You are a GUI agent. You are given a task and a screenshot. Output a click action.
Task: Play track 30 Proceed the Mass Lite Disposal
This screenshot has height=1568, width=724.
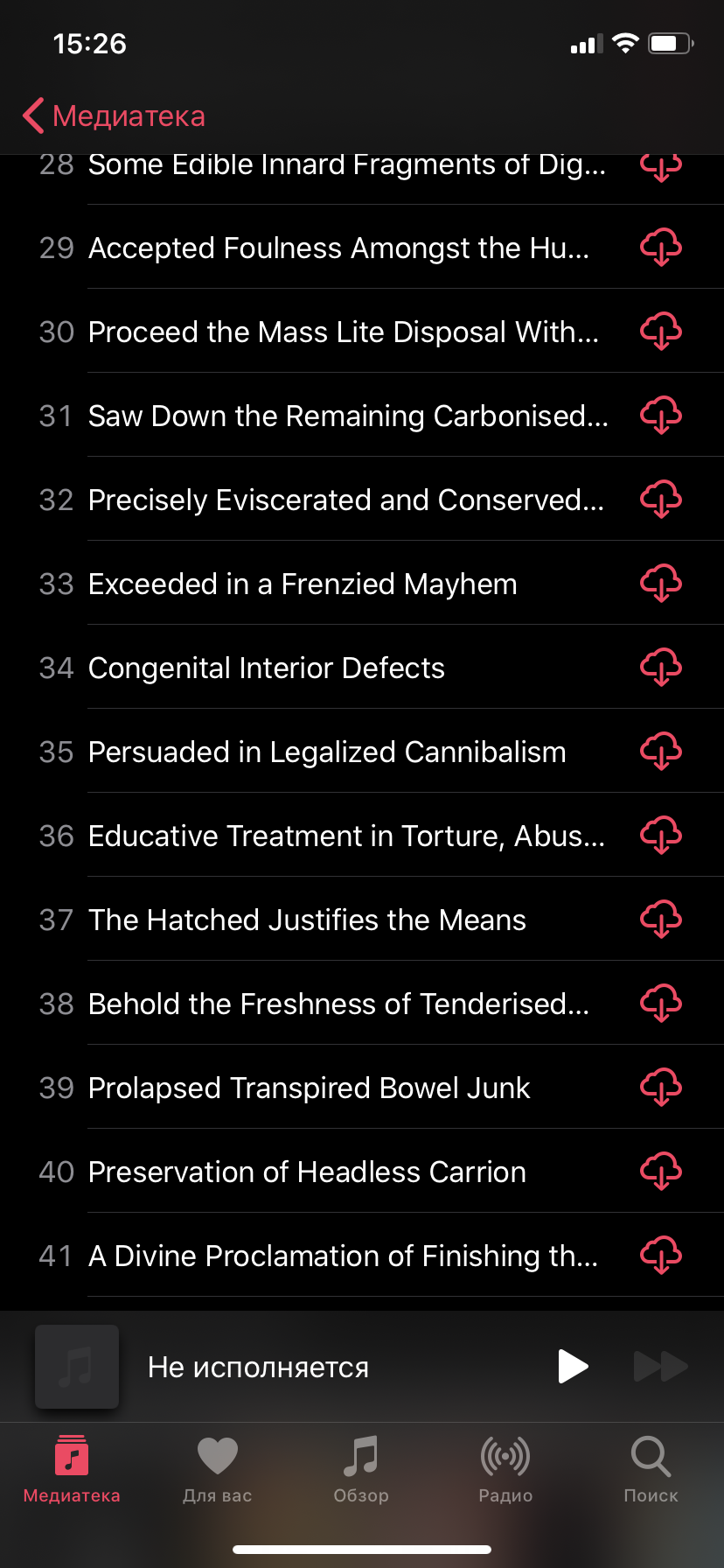tap(343, 332)
